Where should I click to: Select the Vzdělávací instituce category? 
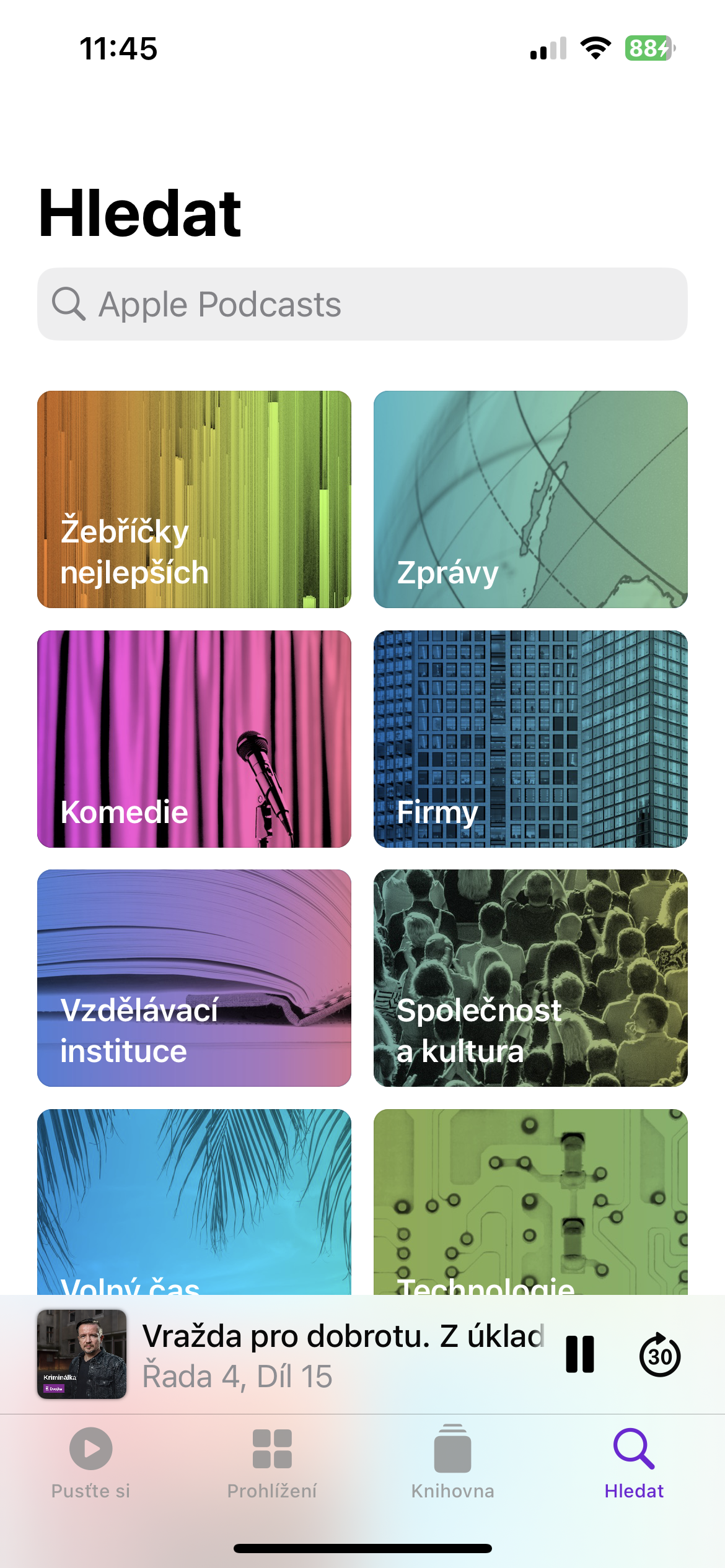194,978
